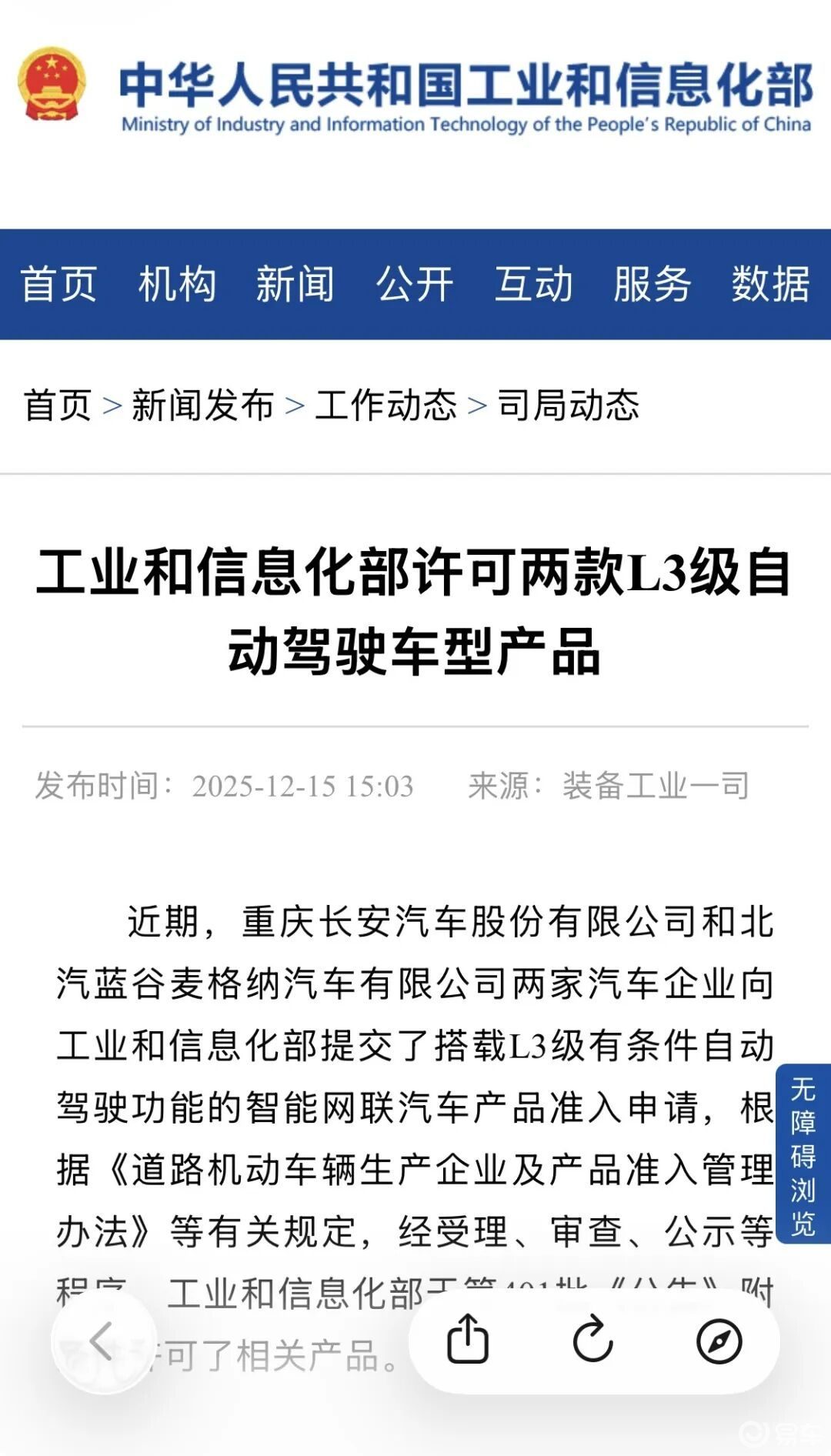Open the 新闻 navigation item
The image size is (831, 1456).
294,286
